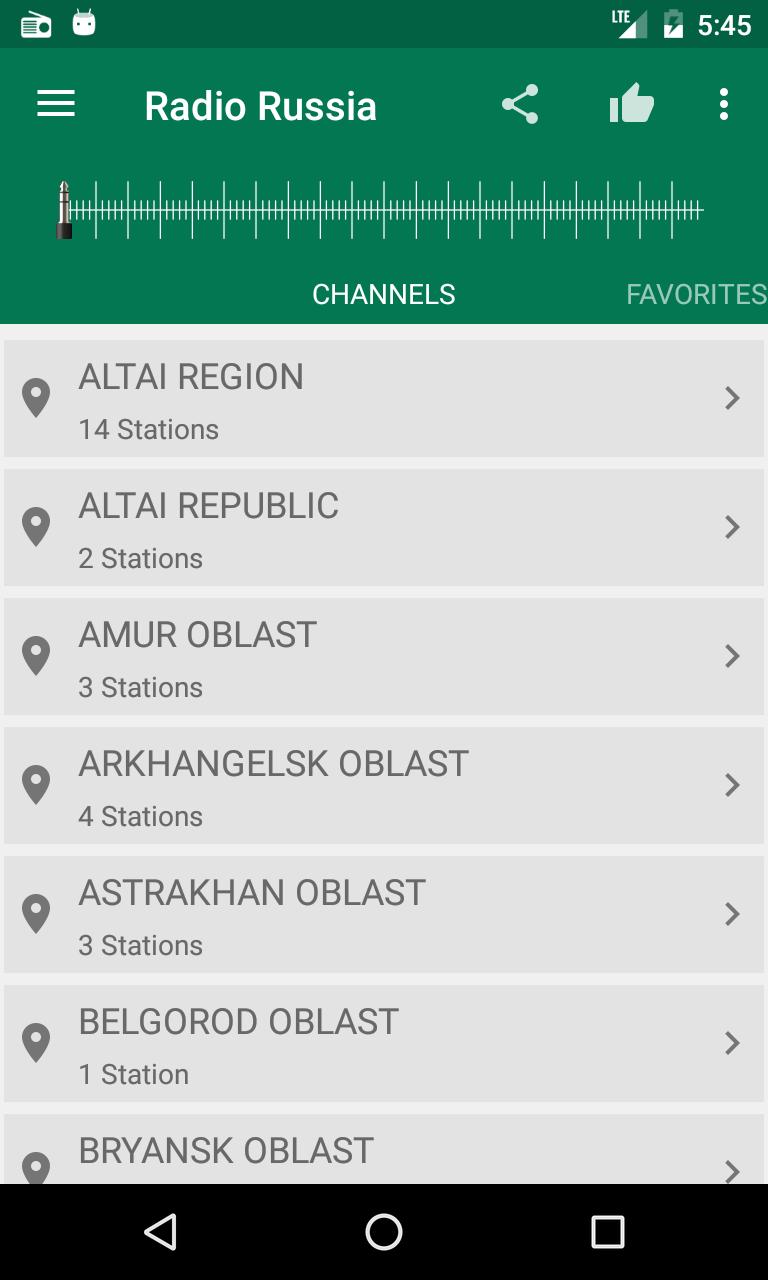The width and height of the screenshot is (768, 1280).
Task: Choose Astrakhan Oblast from the list
Action: point(384,915)
